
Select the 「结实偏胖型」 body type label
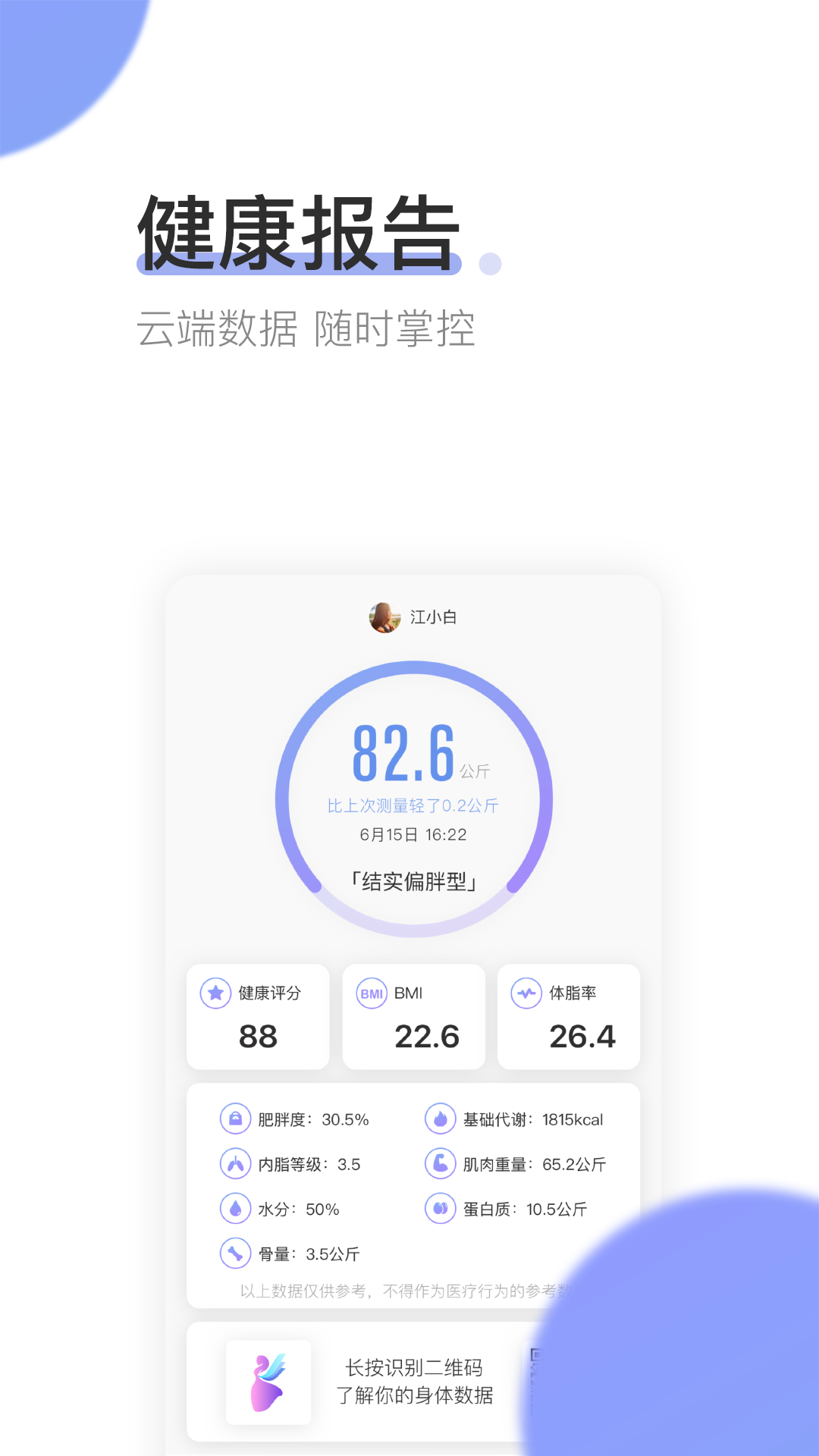[413, 882]
